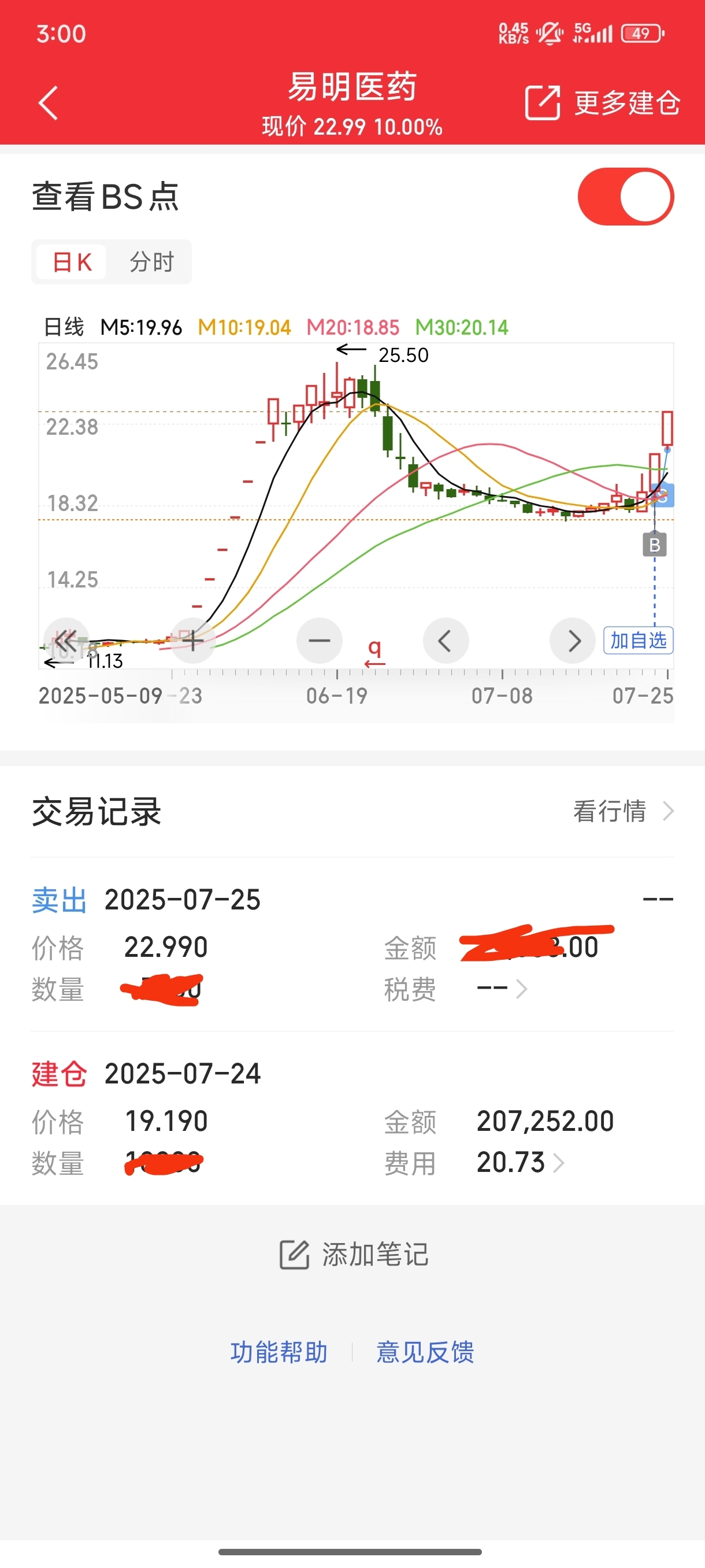This screenshot has width=705, height=1568.
Task: Turn off the 查看BS点 switch
Action: pyautogui.click(x=625, y=197)
